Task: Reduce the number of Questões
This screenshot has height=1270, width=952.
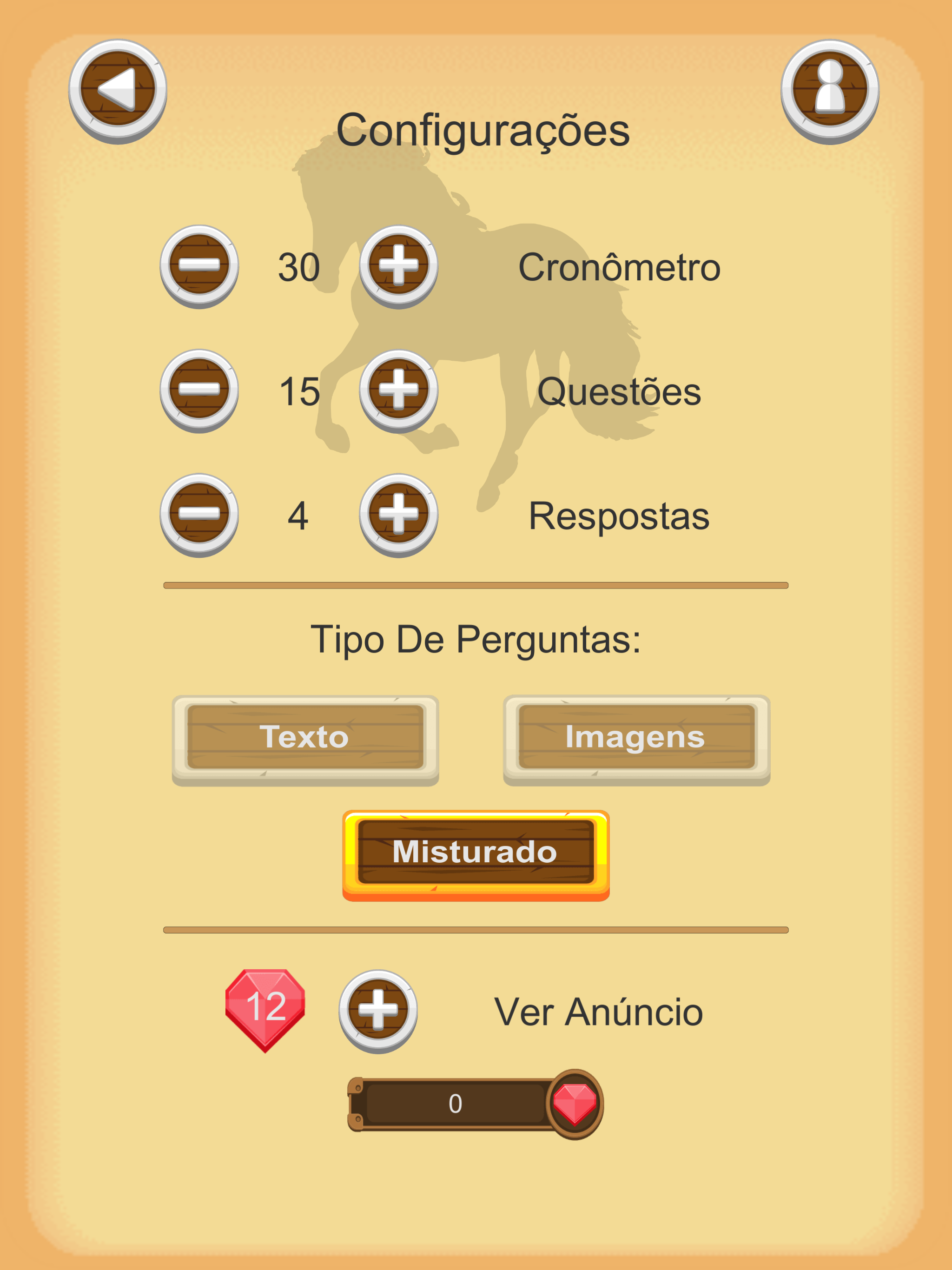Action: point(199,390)
